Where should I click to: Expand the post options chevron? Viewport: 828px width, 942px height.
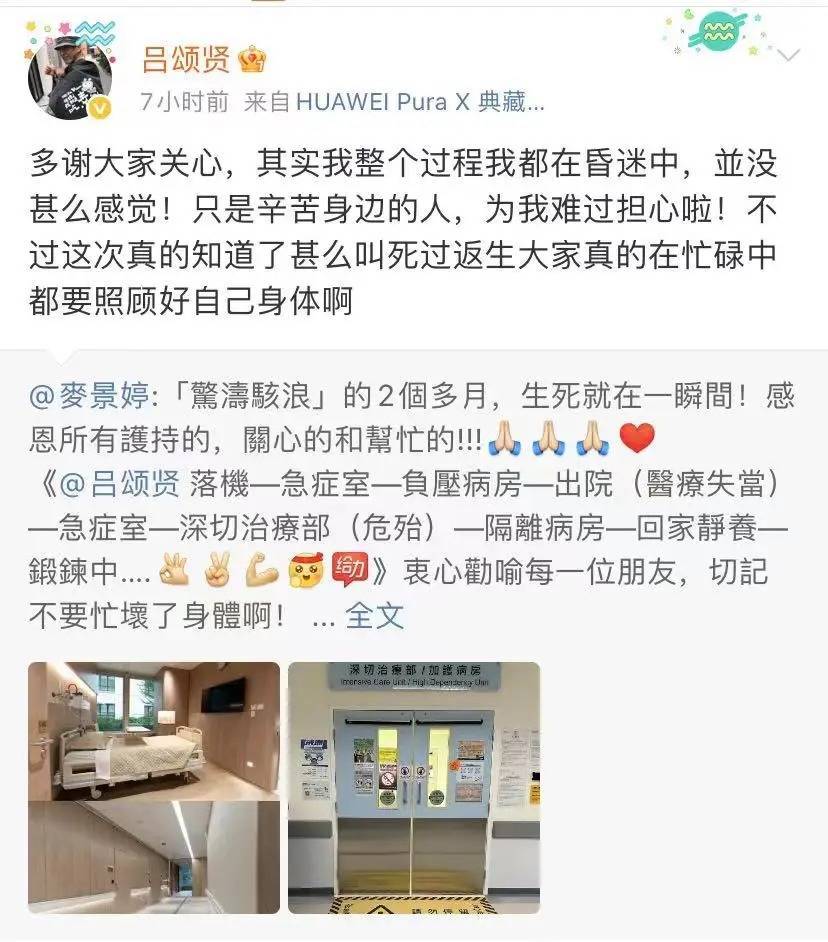pos(788,56)
